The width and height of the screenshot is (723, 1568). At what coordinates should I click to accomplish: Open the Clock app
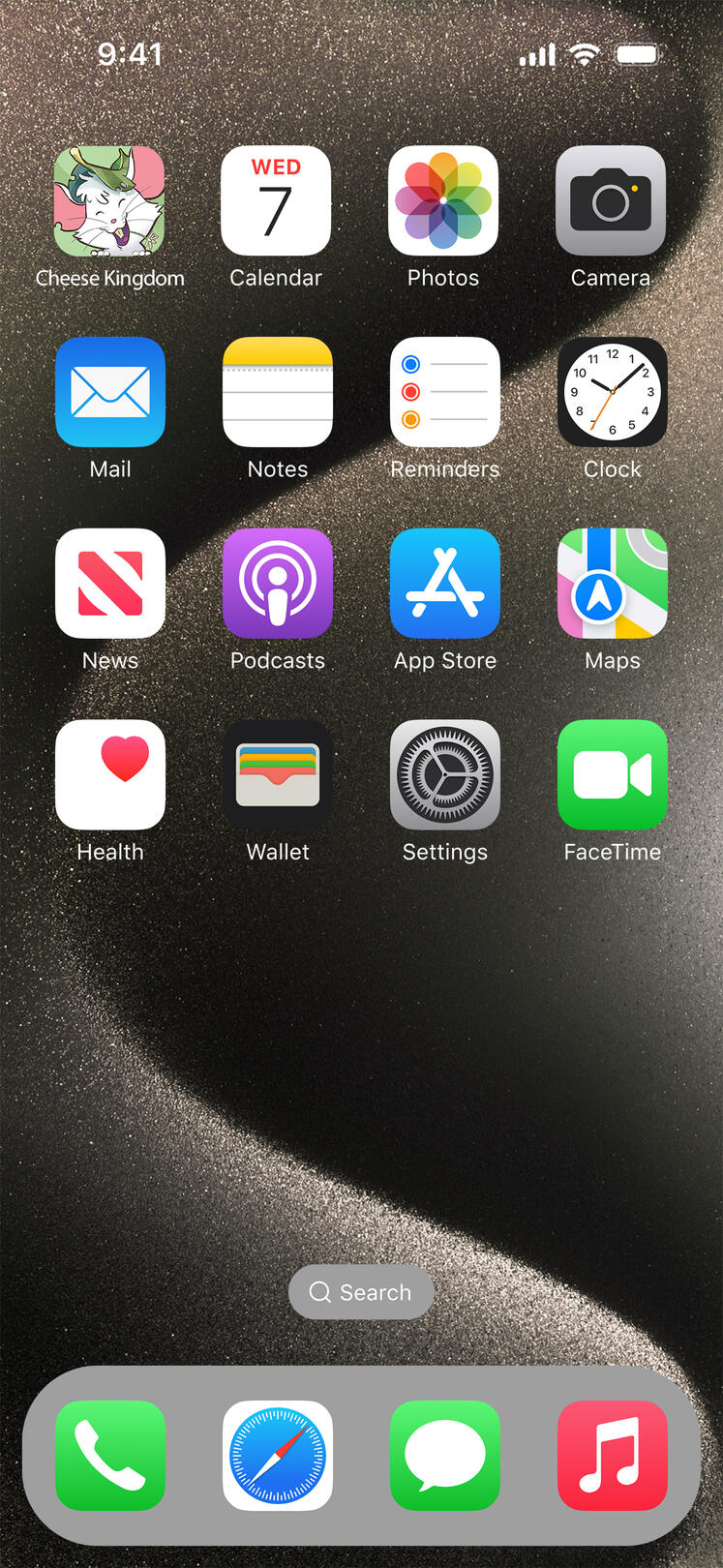point(612,392)
